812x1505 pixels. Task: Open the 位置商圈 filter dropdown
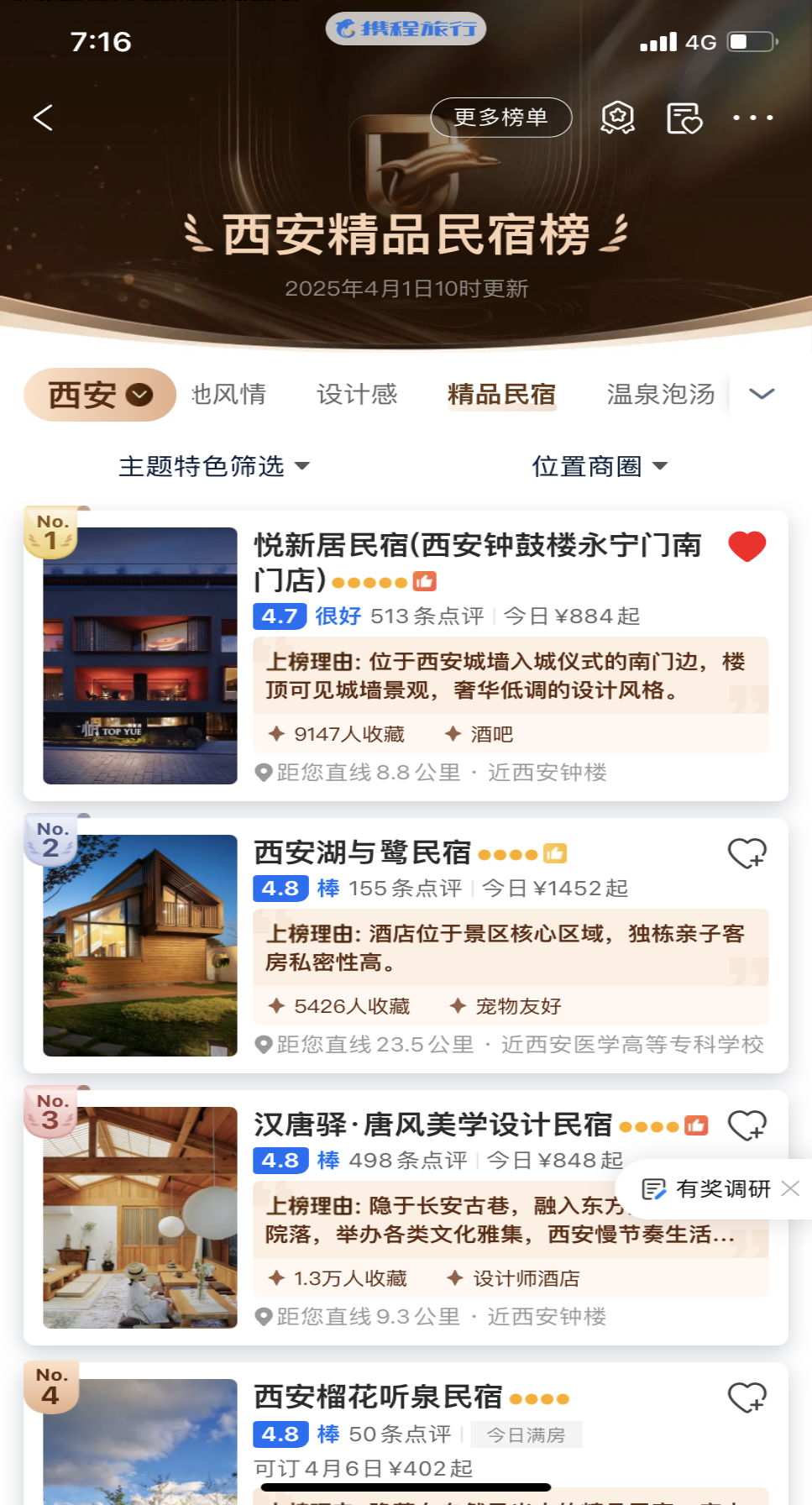(600, 466)
